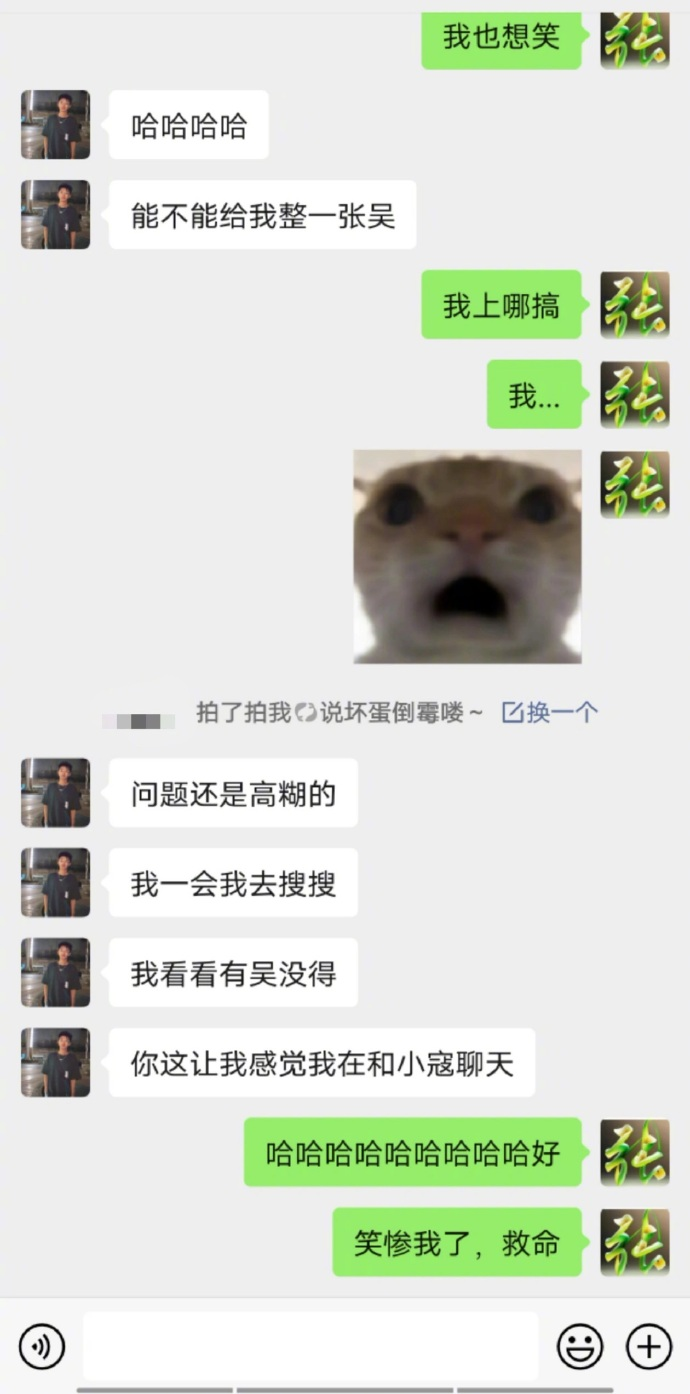Screen dimensions: 690x1394
Task: Focus the message text field
Action: tap(310, 1346)
